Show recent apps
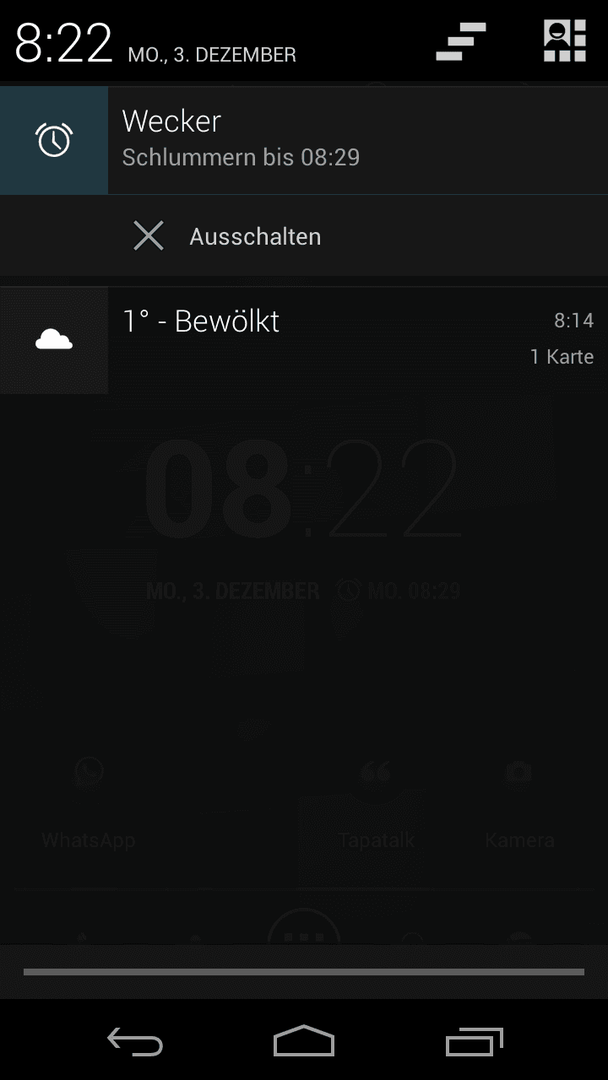608x1080 pixels. click(x=474, y=1042)
